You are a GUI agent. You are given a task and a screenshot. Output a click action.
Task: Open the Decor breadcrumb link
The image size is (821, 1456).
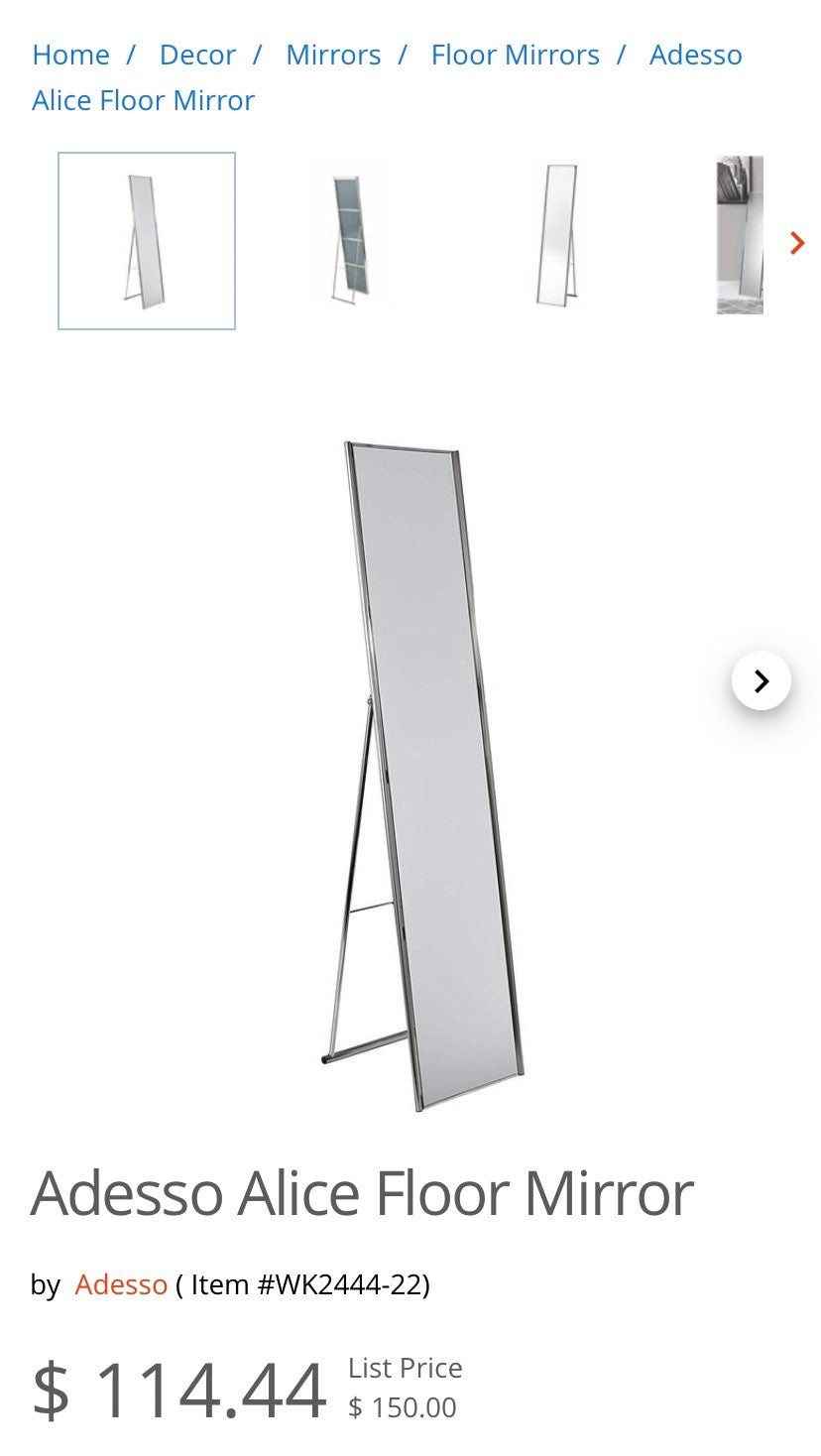click(x=197, y=55)
